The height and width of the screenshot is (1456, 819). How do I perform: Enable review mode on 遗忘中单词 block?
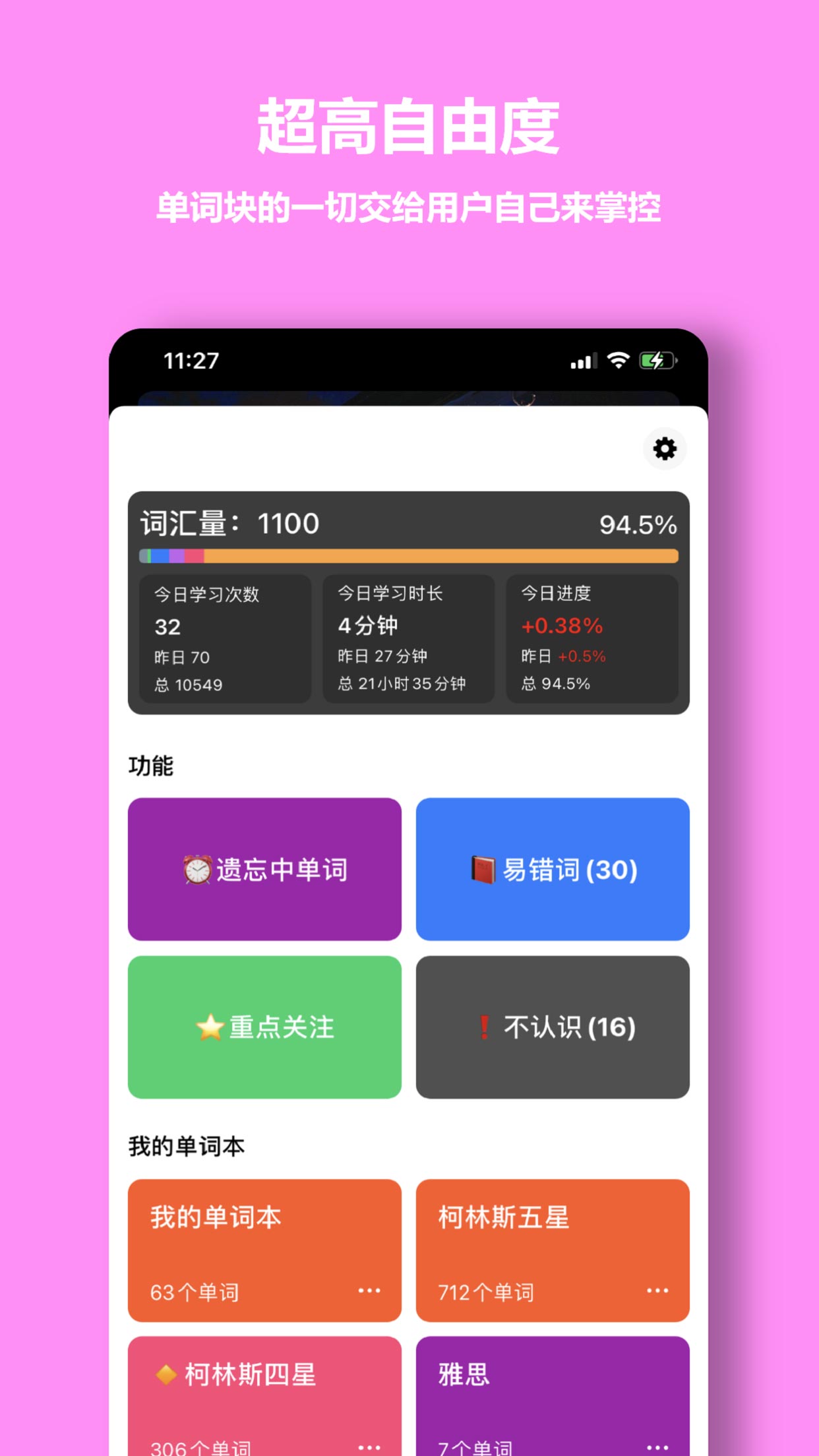pyautogui.click(x=265, y=869)
